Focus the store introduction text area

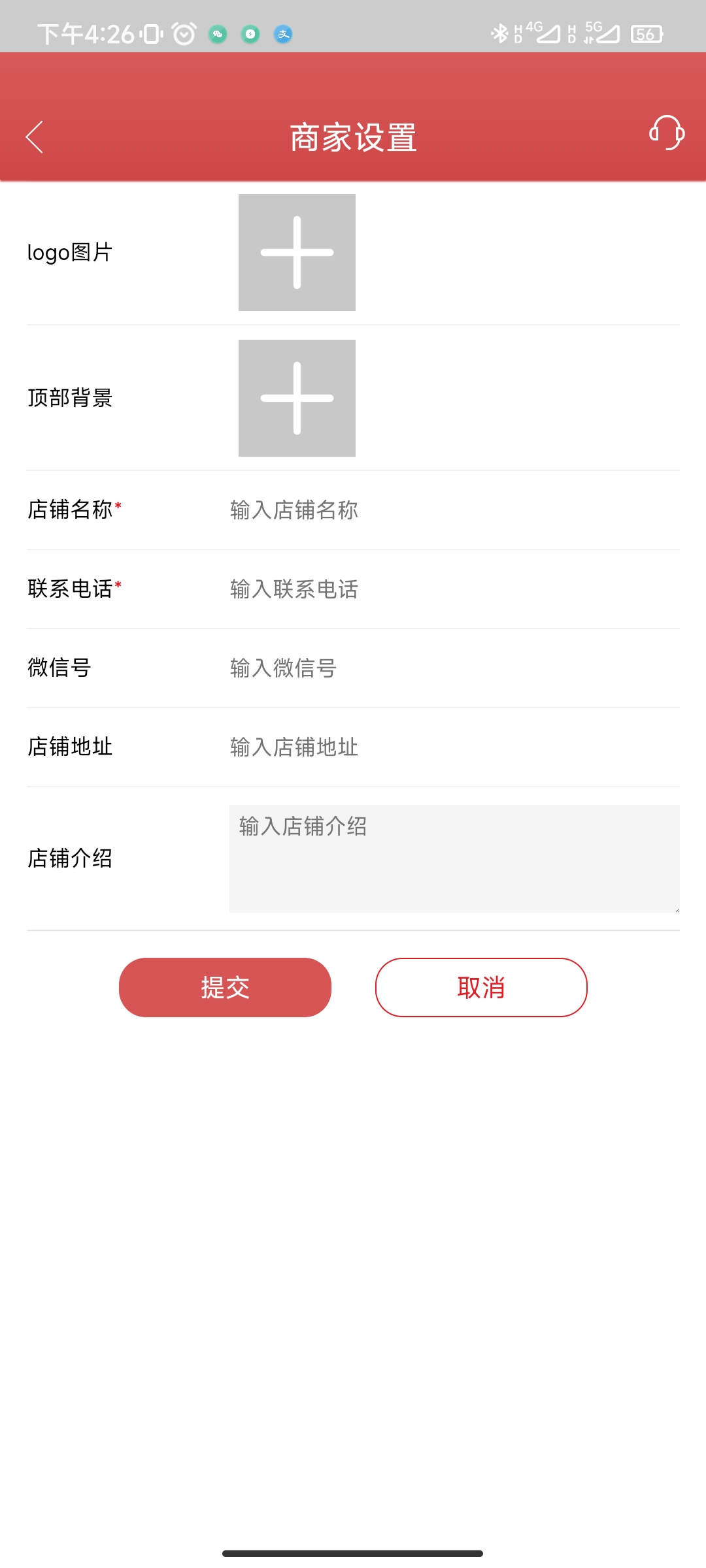454,858
